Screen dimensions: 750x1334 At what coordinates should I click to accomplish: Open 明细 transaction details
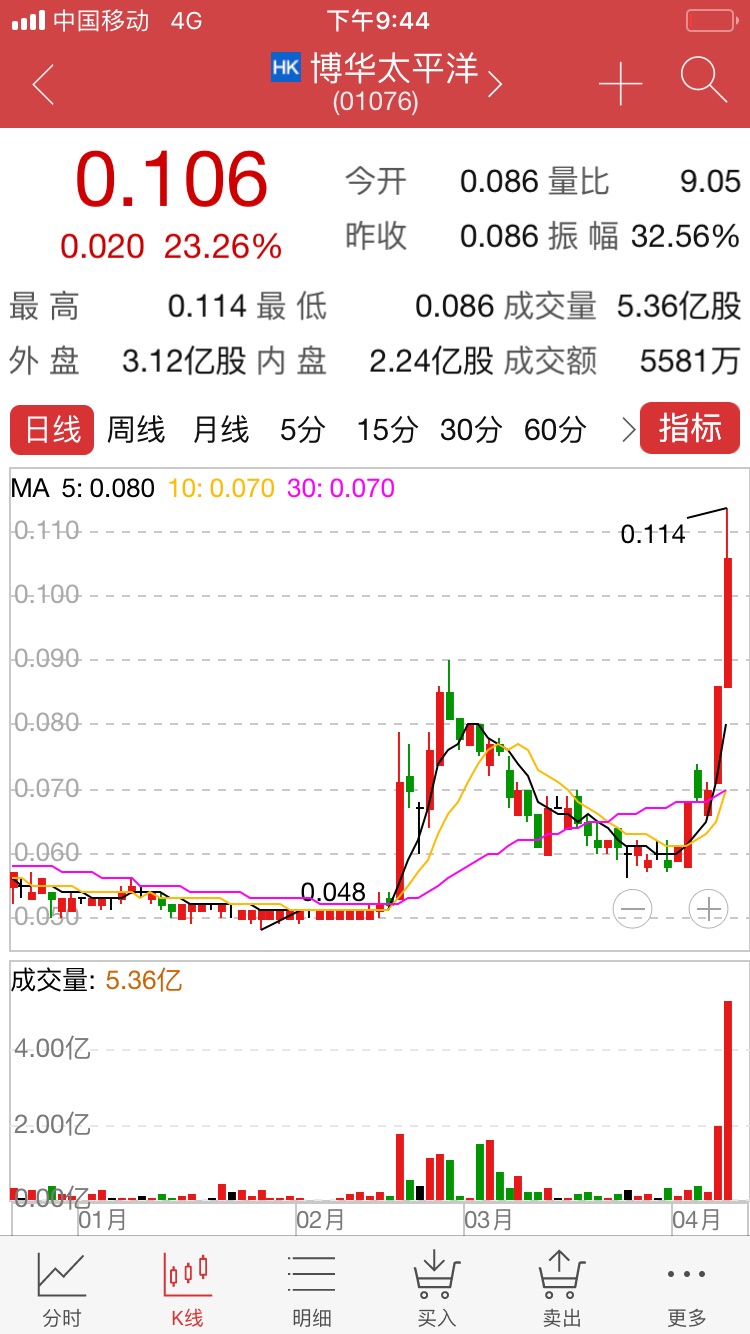pyautogui.click(x=312, y=1289)
